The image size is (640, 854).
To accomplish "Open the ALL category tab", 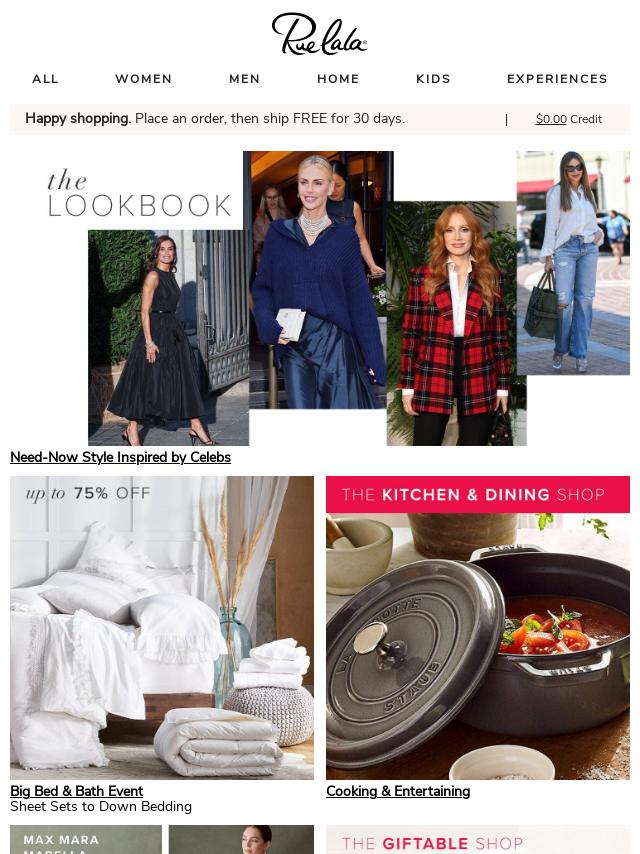I will 45,79.
